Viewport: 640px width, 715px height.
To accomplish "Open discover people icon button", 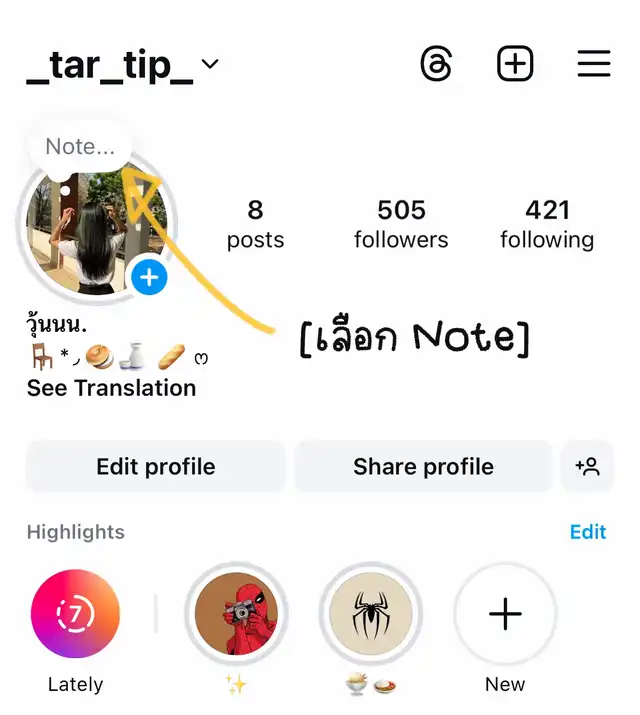I will click(587, 467).
